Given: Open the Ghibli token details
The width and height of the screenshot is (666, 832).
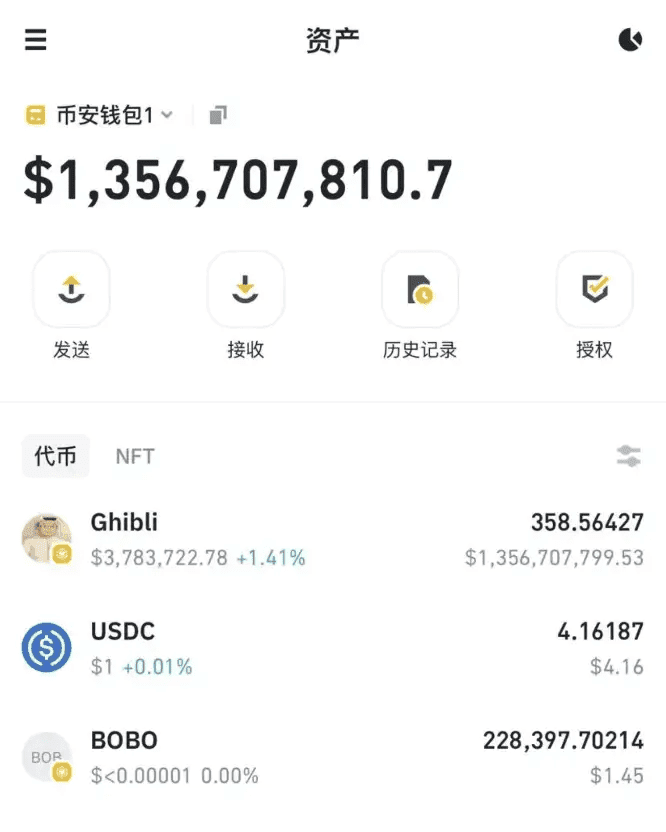Looking at the screenshot, I should [x=332, y=540].
